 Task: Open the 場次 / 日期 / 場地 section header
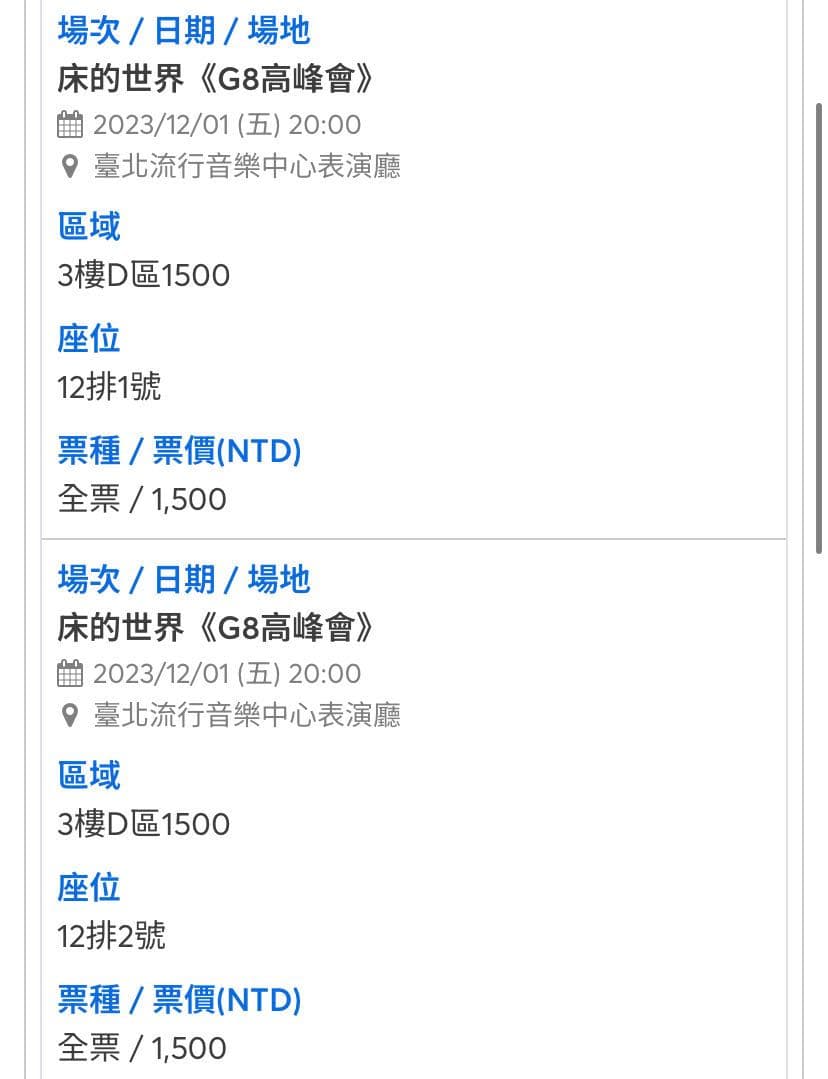[183, 31]
